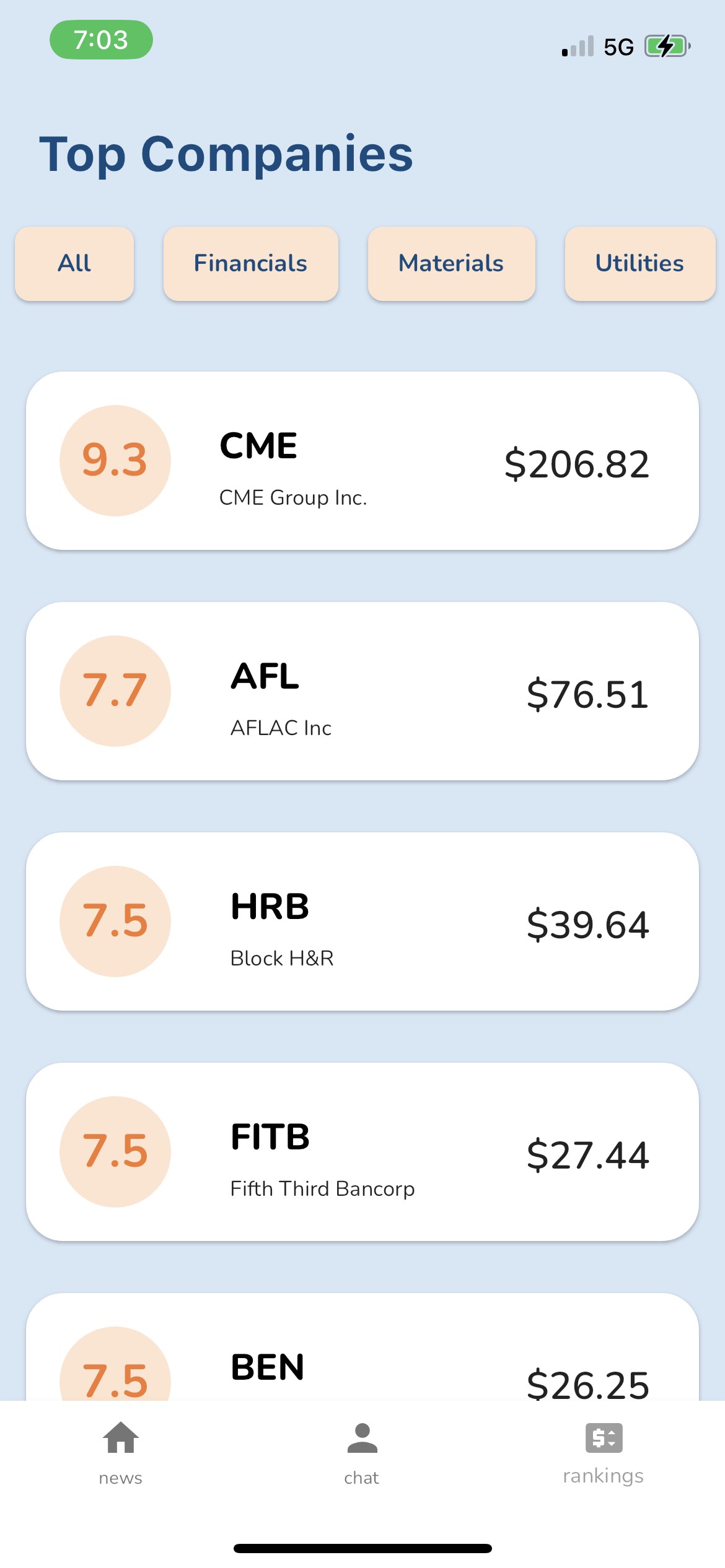Open the HRB Block H&R card

362,921
